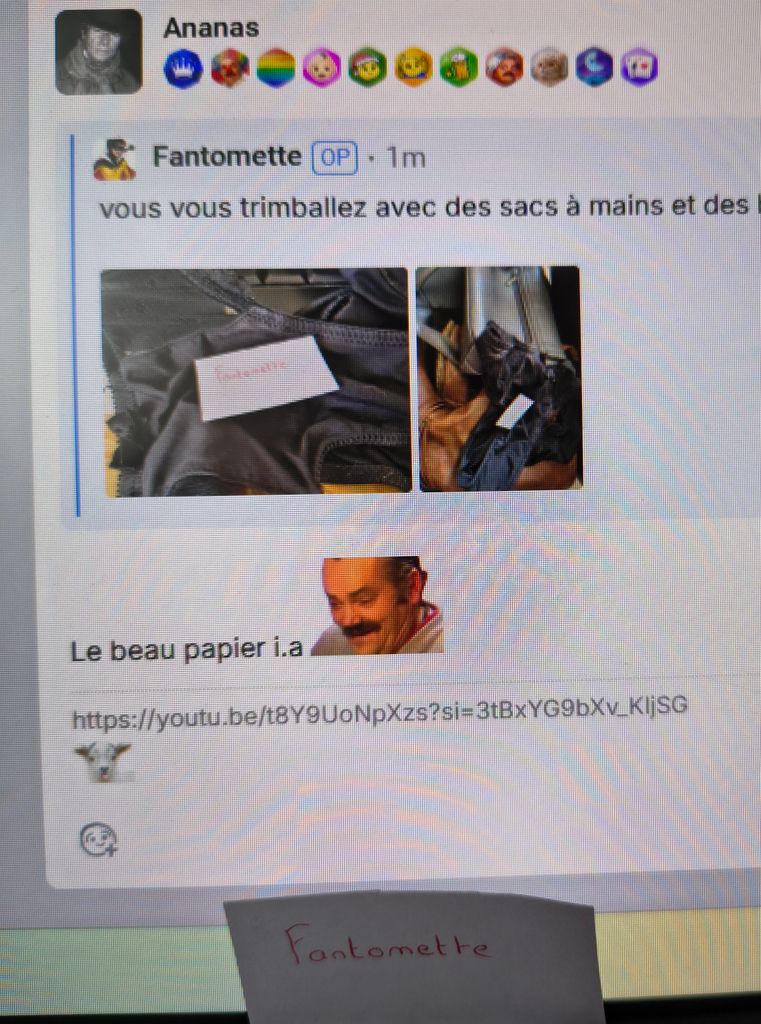Open the crown badge under Ananas

(x=183, y=68)
